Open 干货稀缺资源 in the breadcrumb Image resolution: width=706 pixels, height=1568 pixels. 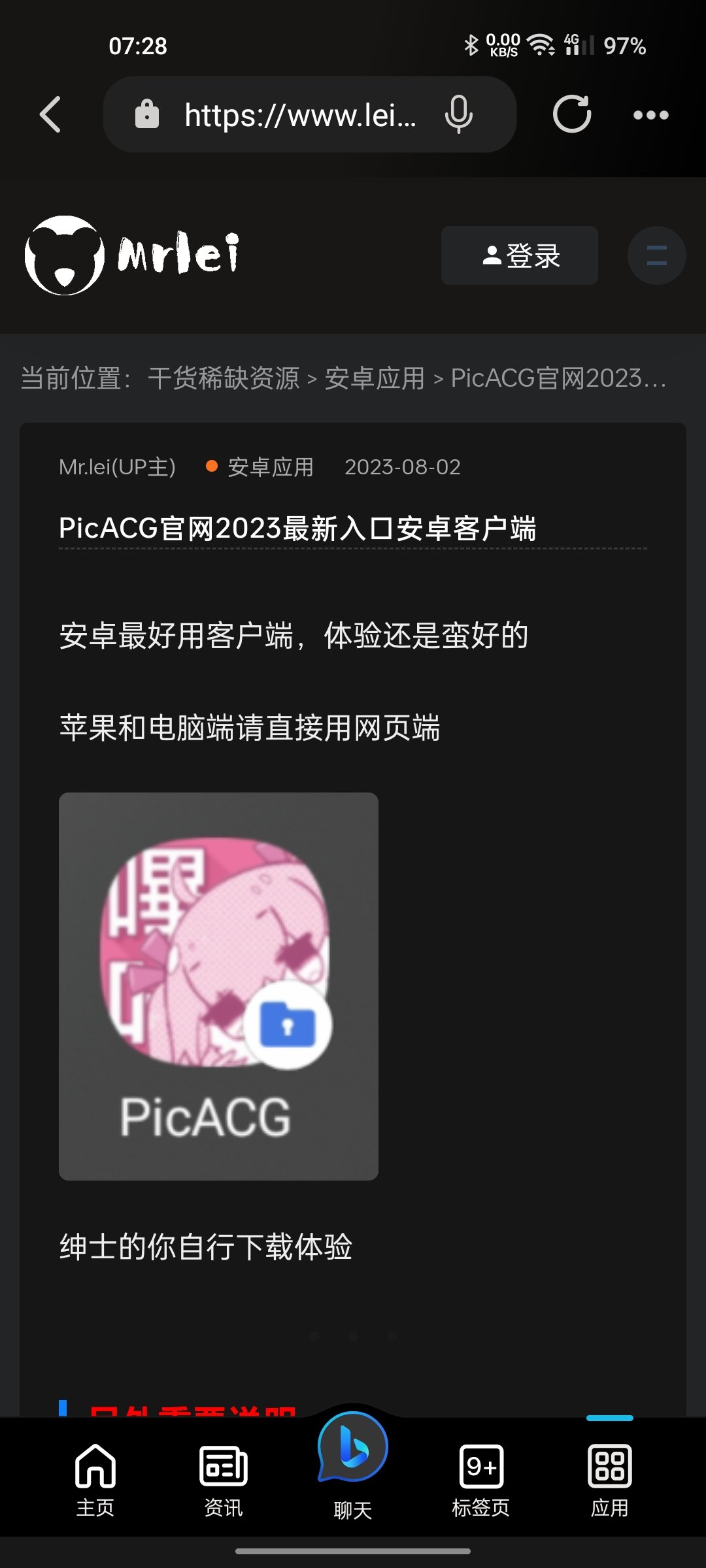pyautogui.click(x=224, y=378)
